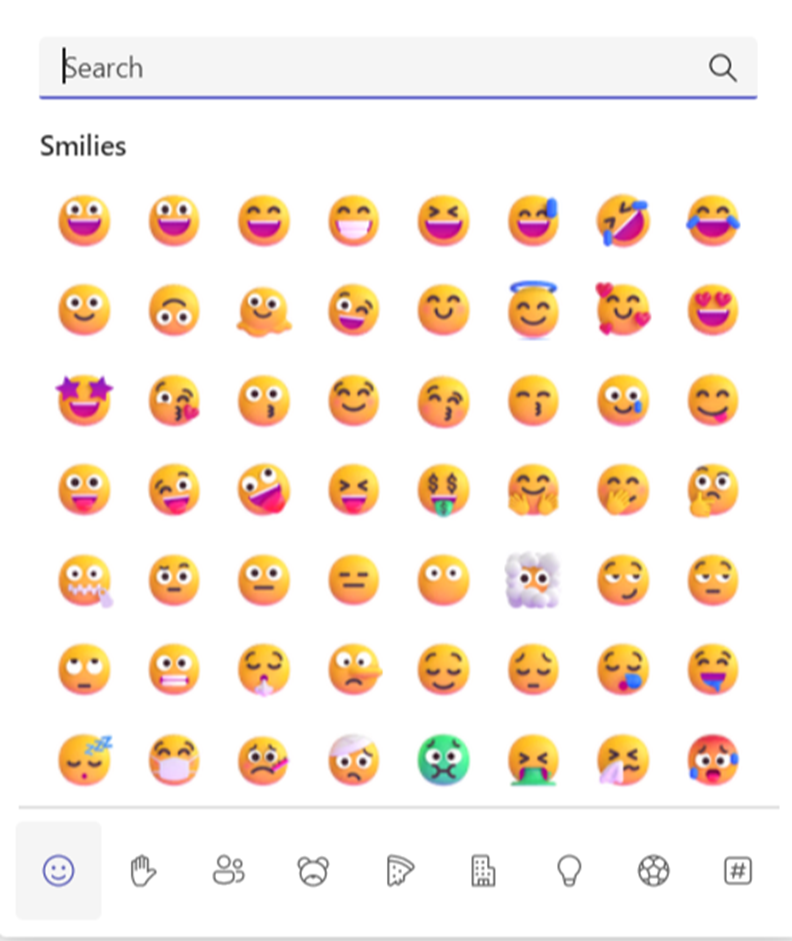Screen dimensions: 792x941
Task: Open the objects lightbulb emoji category
Action: 568,869
